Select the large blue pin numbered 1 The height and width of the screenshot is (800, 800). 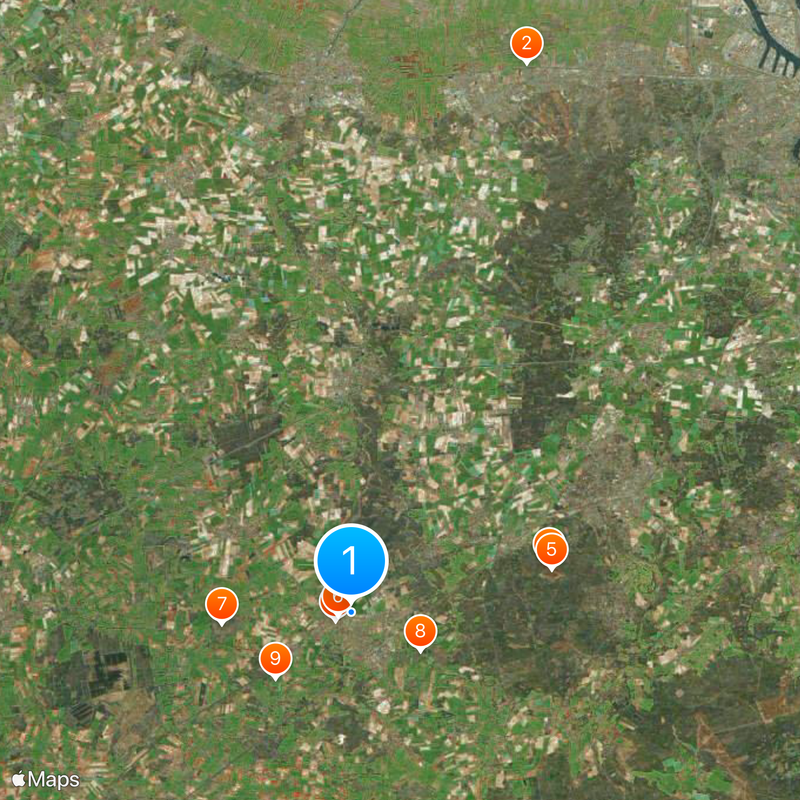[351, 561]
